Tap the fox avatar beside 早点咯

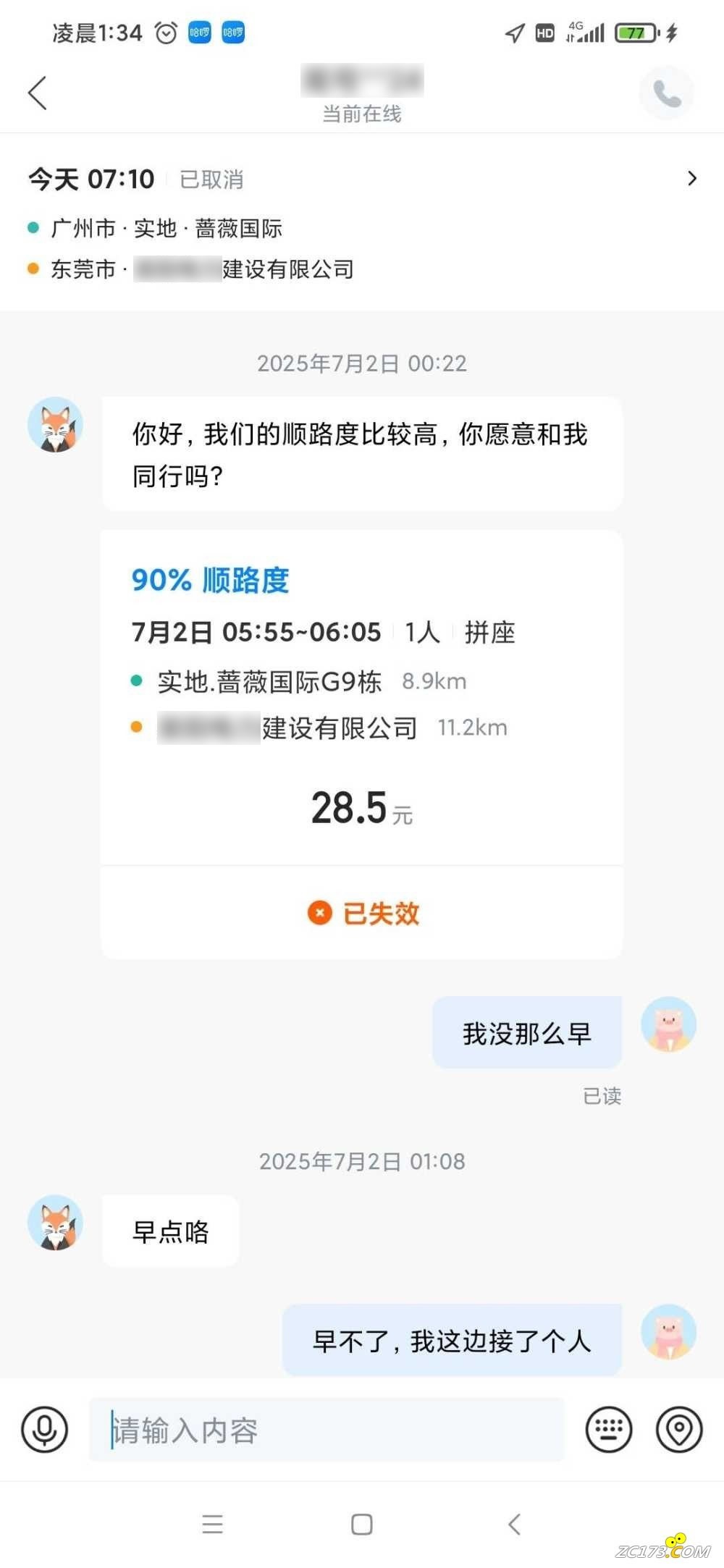pyautogui.click(x=56, y=1222)
